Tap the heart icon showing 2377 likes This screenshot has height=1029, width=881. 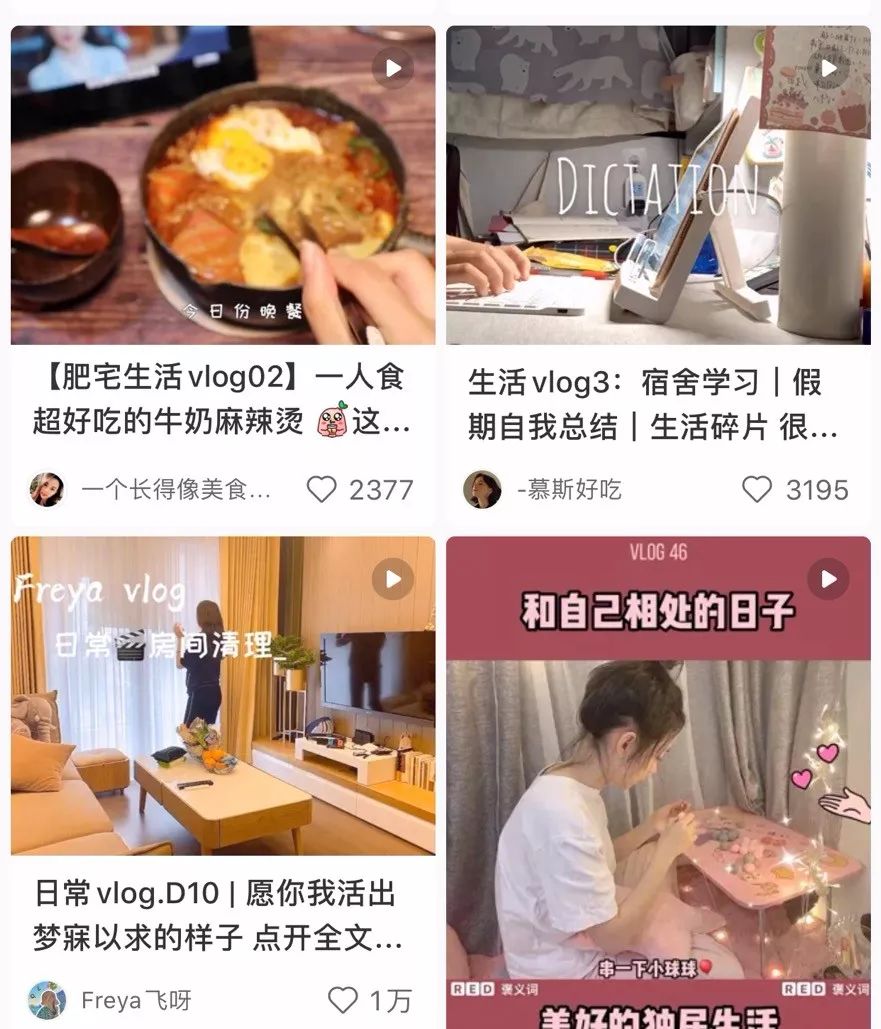322,487
